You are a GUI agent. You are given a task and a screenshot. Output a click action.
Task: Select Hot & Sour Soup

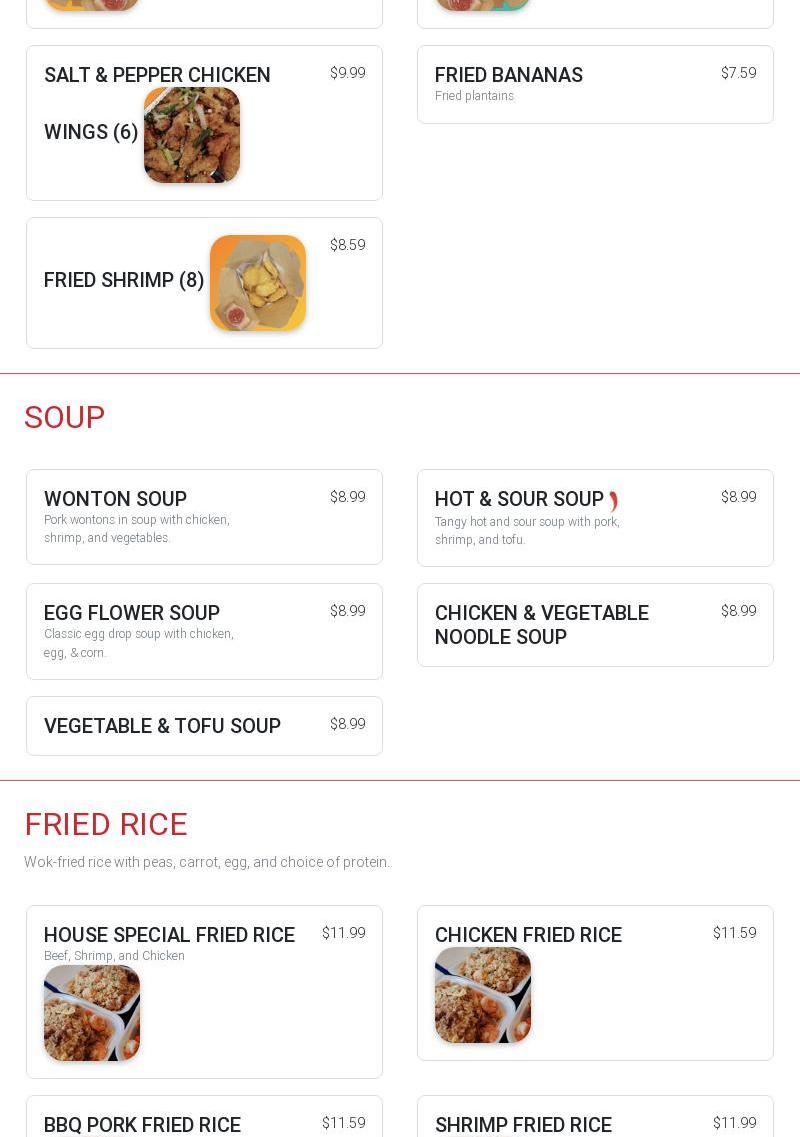pos(594,517)
